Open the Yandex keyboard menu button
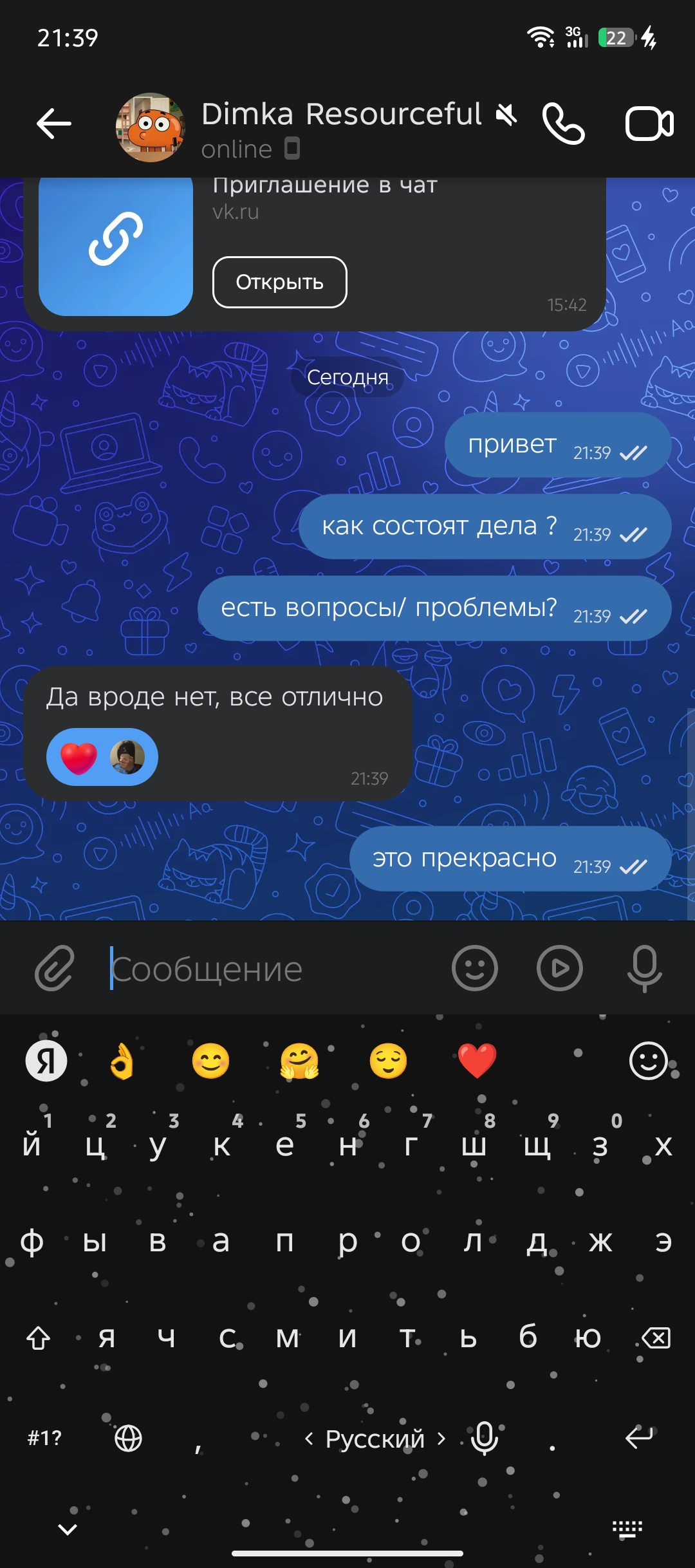This screenshot has width=695, height=1568. [x=46, y=1061]
